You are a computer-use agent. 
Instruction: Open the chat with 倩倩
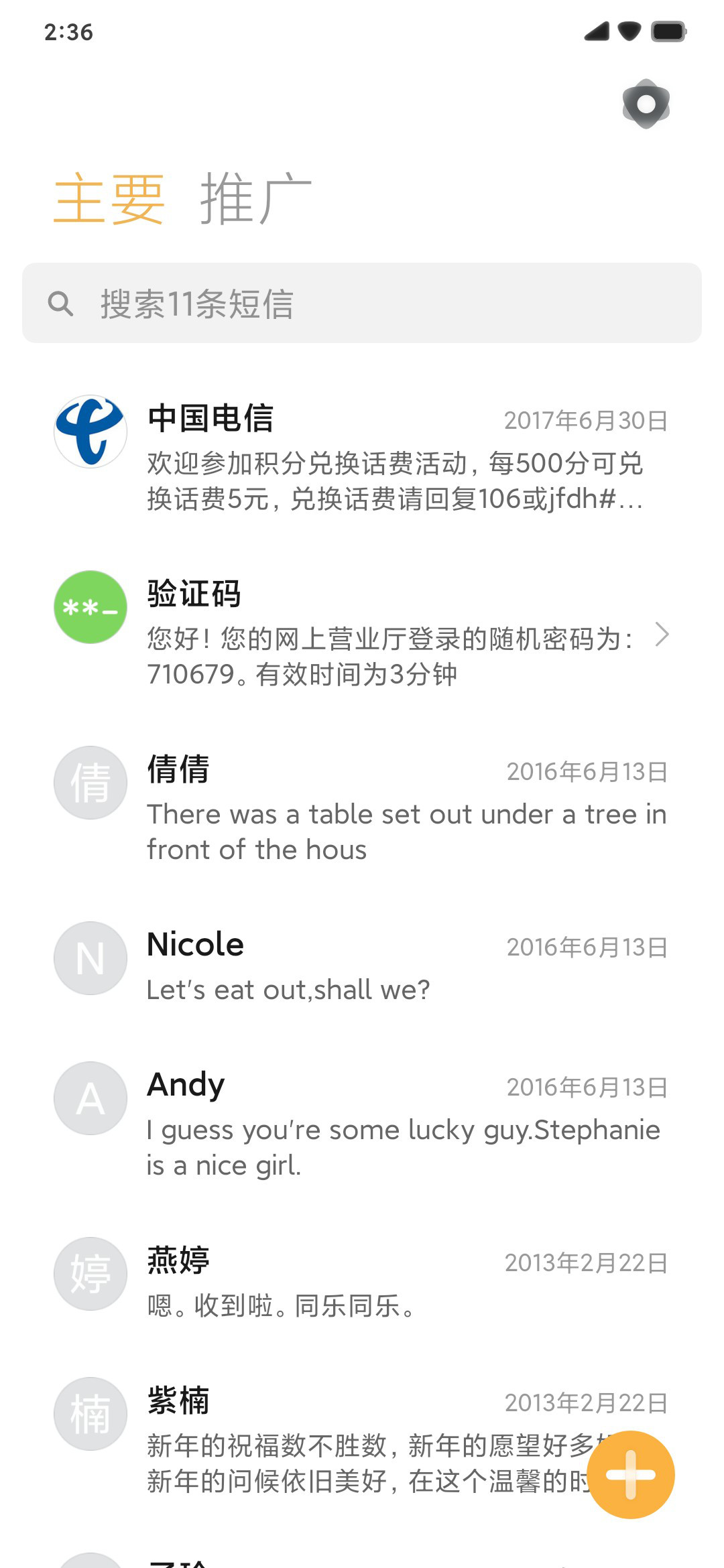pos(362,807)
